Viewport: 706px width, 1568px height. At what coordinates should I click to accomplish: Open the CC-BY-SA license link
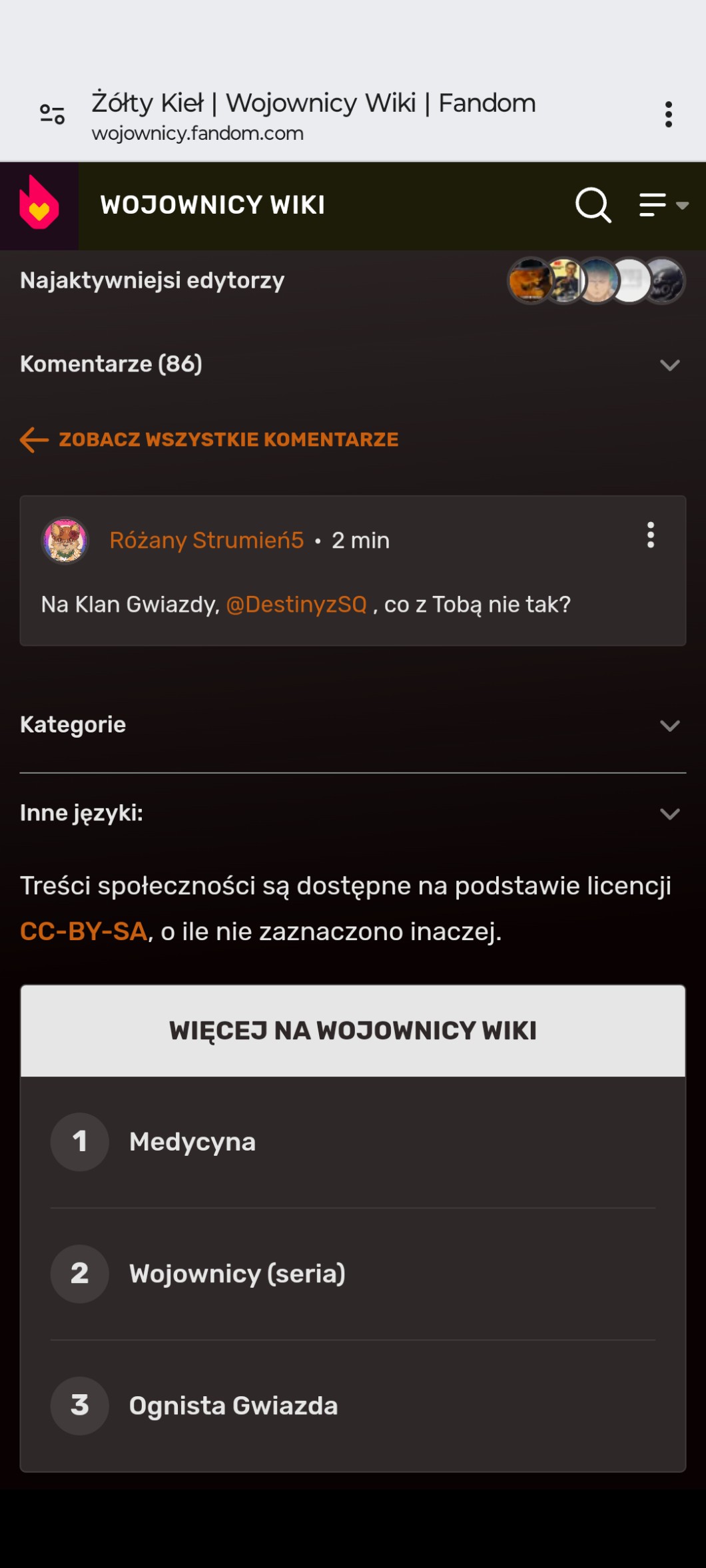[x=83, y=931]
